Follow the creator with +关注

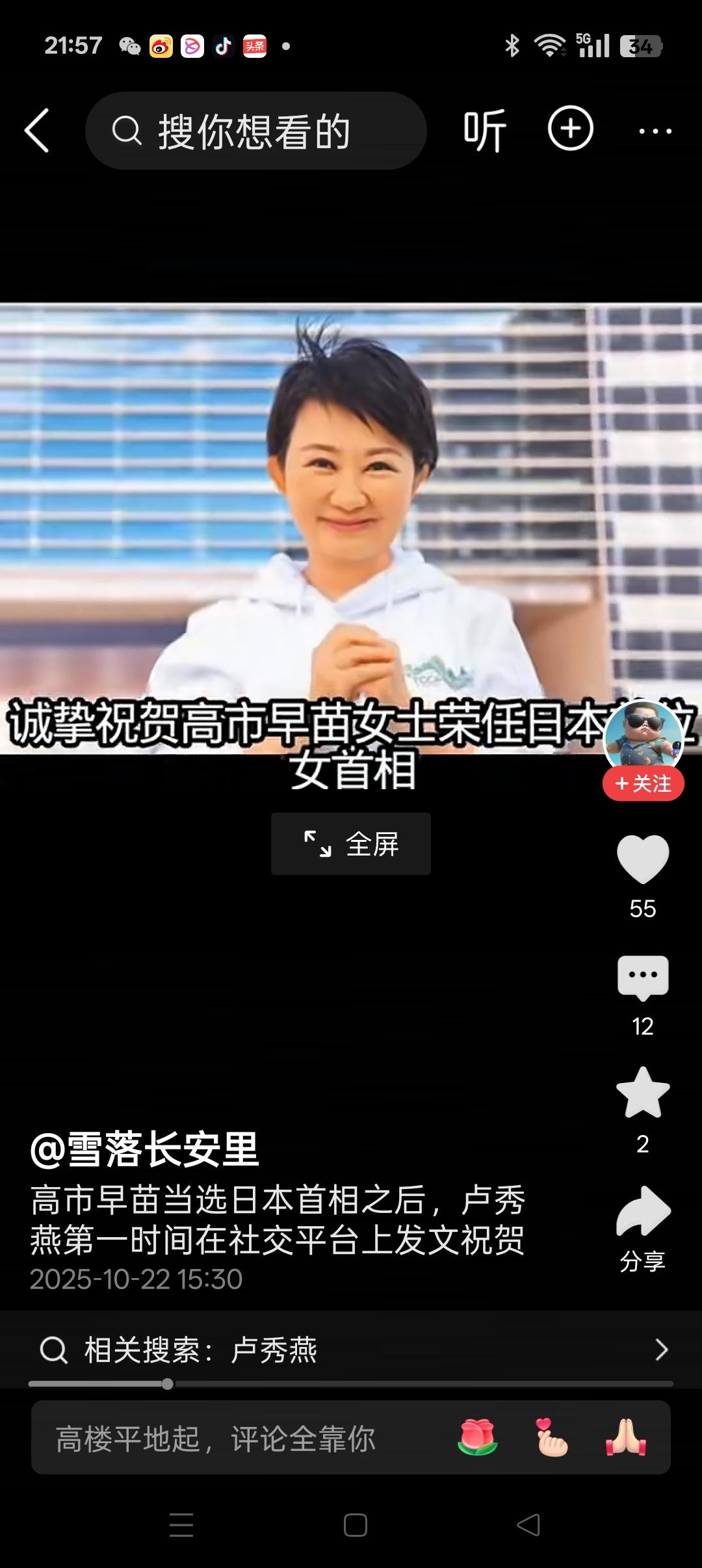point(643,783)
